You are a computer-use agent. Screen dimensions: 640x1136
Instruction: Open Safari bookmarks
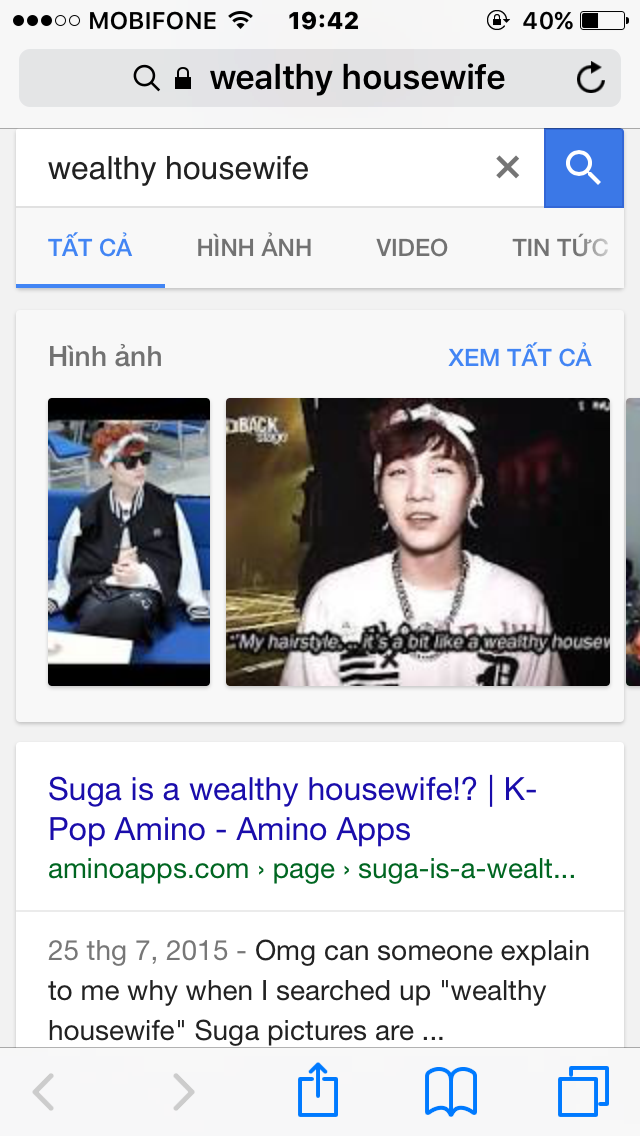click(451, 1091)
